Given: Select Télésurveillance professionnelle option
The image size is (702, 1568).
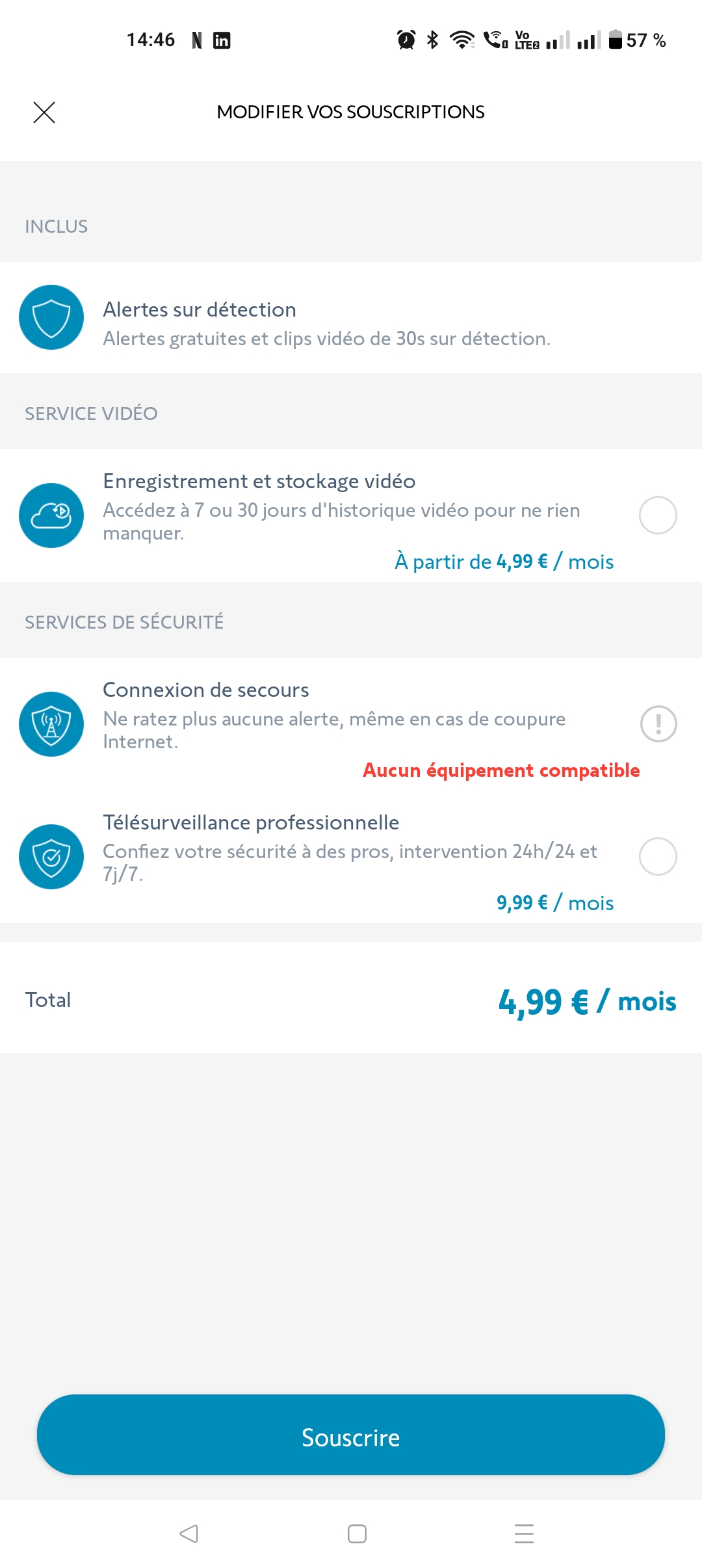Looking at the screenshot, I should tap(658, 856).
